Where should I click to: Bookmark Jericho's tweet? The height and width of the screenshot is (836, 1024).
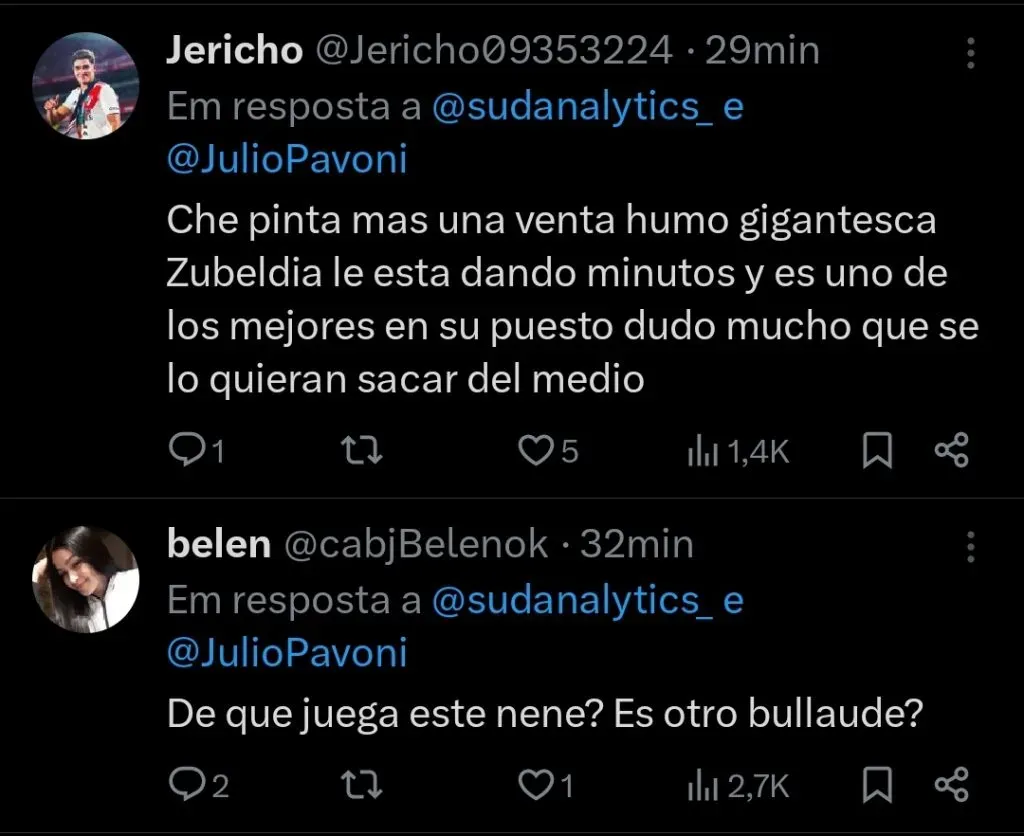pos(877,453)
